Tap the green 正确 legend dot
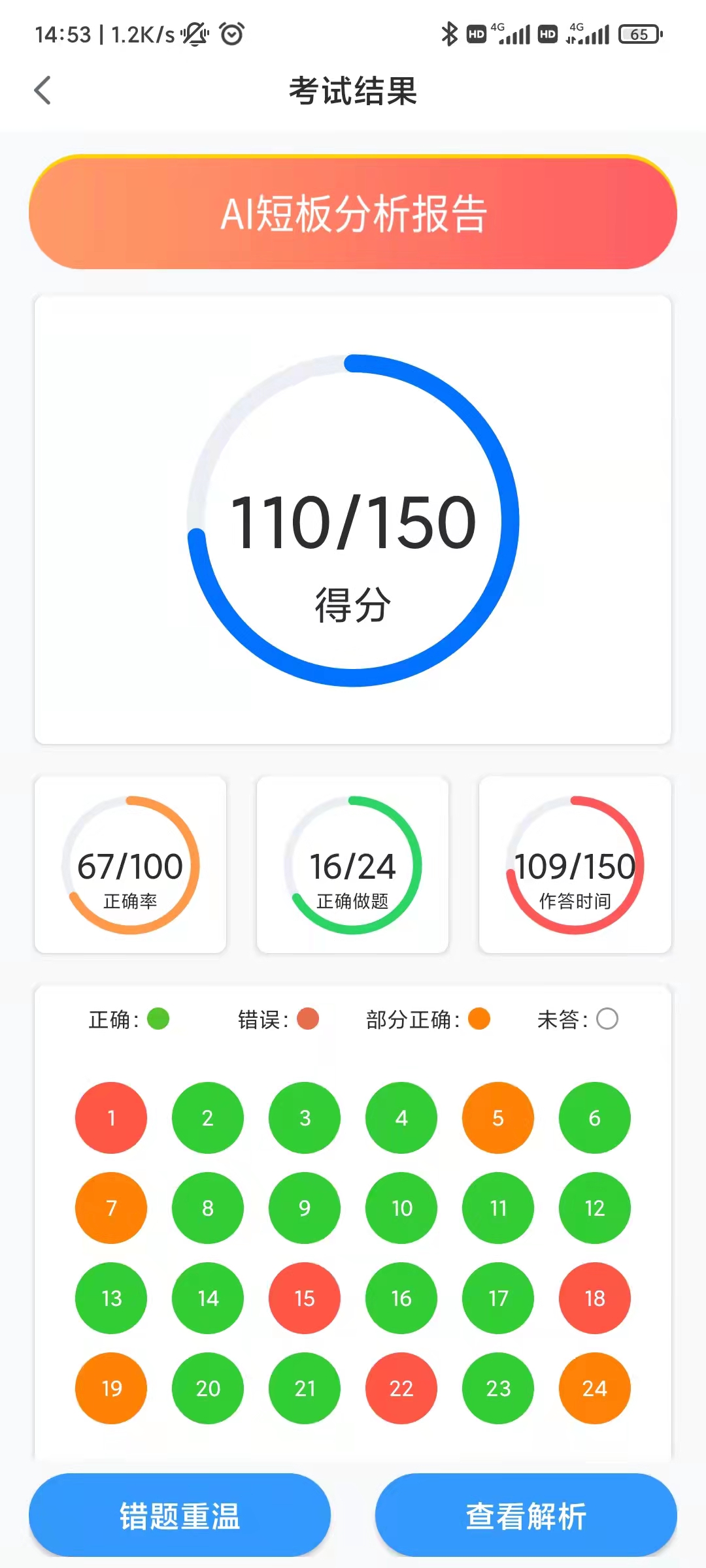Screen dimensions: 706x1568 tap(157, 1018)
